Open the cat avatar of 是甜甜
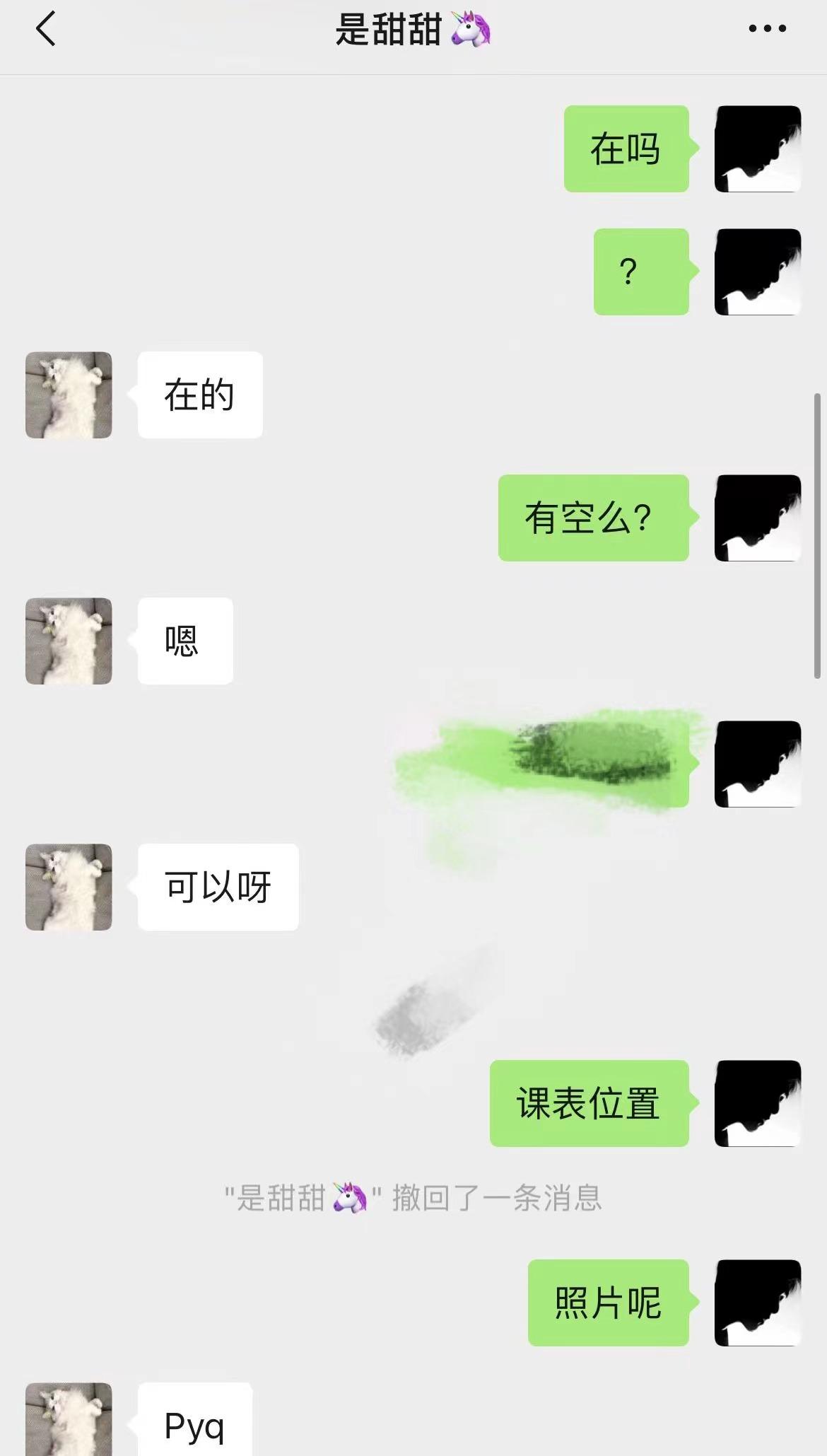The width and height of the screenshot is (827, 1456). (68, 395)
